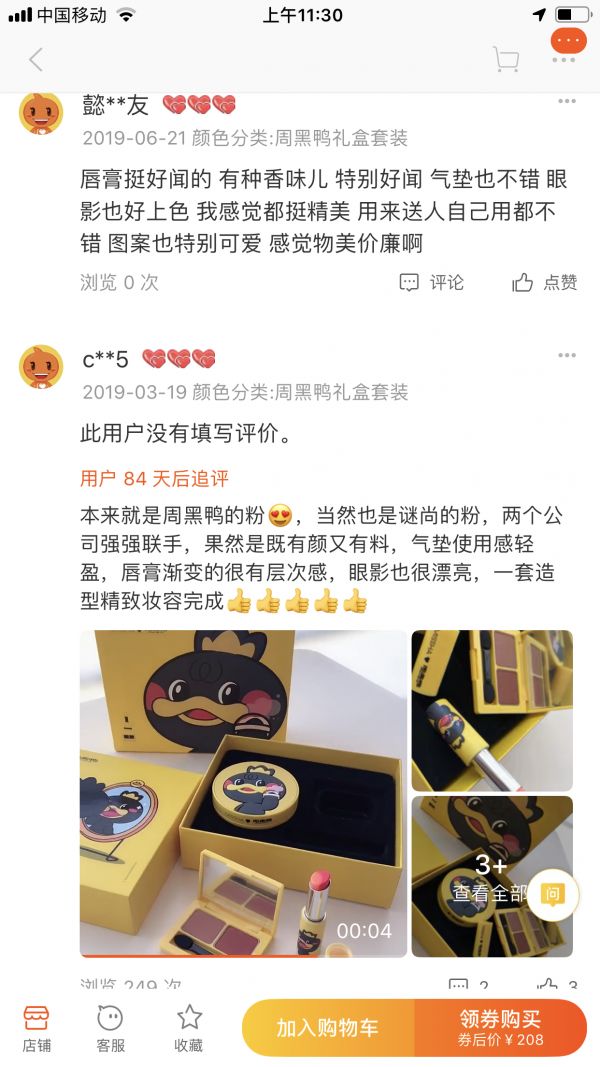Add item to 收藏 favorites
Screen dimensions: 600x1067
(189, 1028)
